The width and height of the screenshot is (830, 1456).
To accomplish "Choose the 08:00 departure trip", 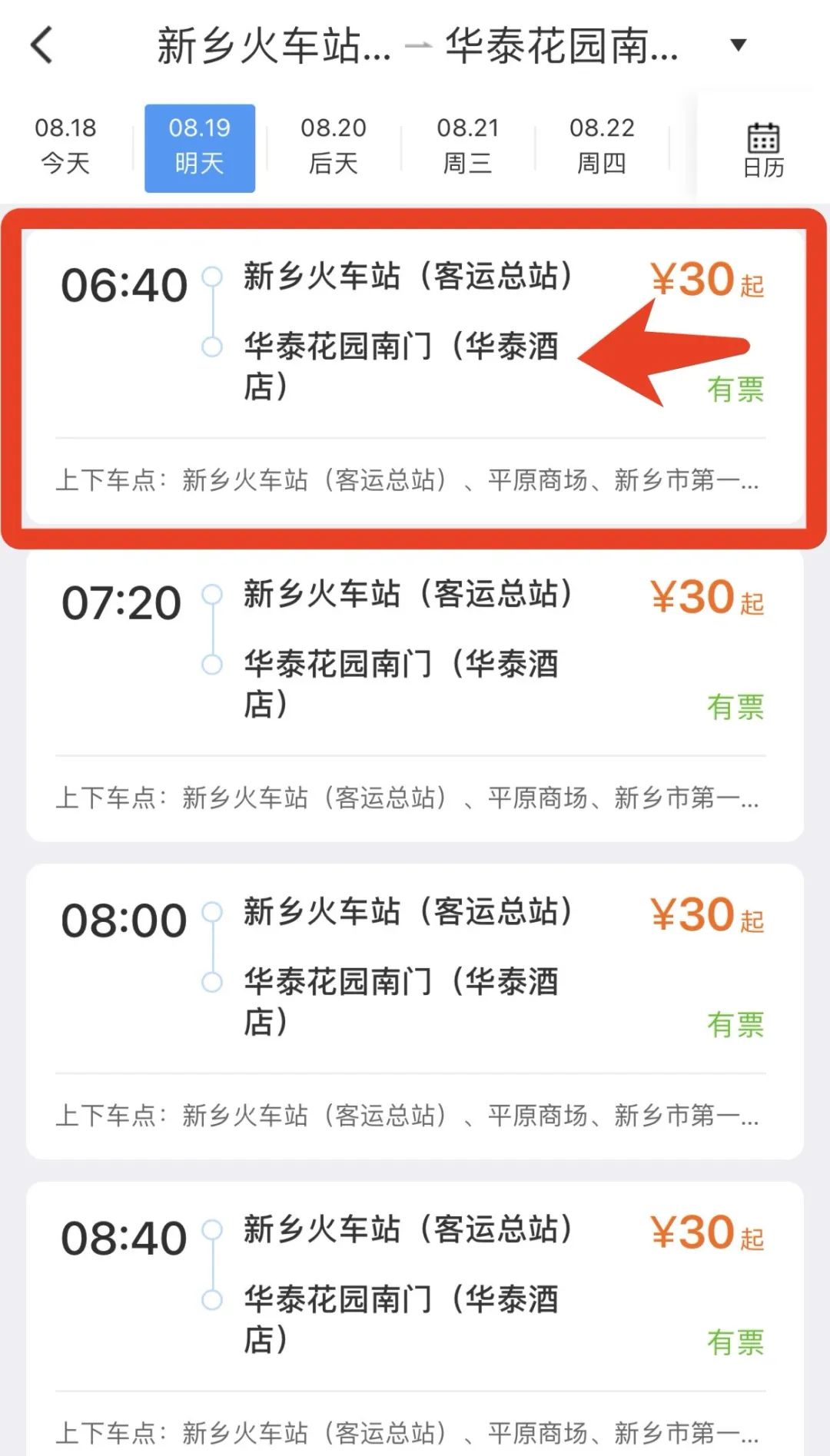I will click(x=415, y=1011).
